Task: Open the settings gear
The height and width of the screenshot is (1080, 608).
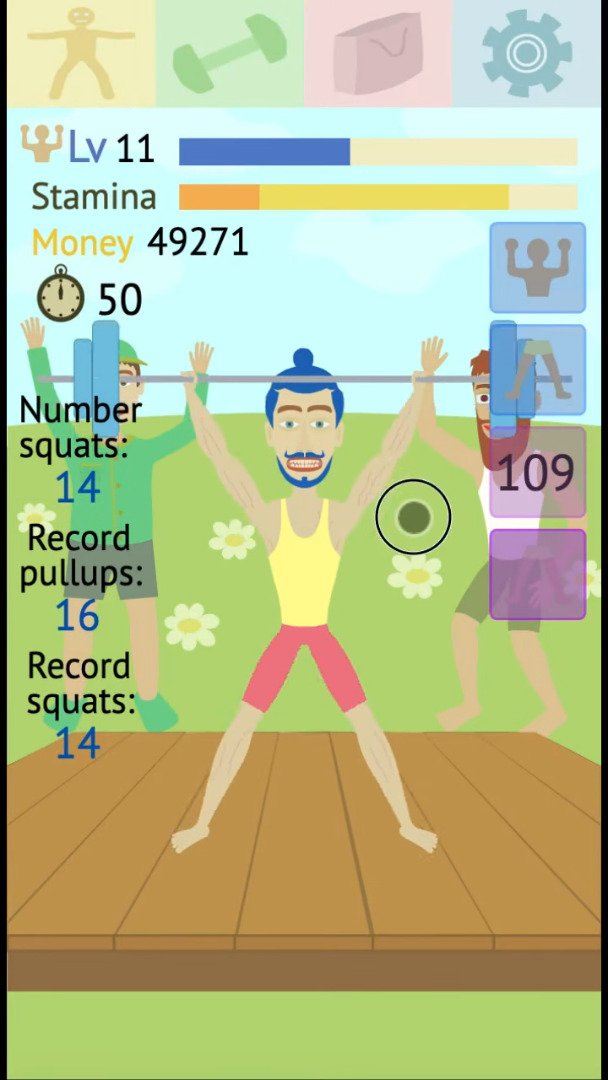Action: pos(527,52)
